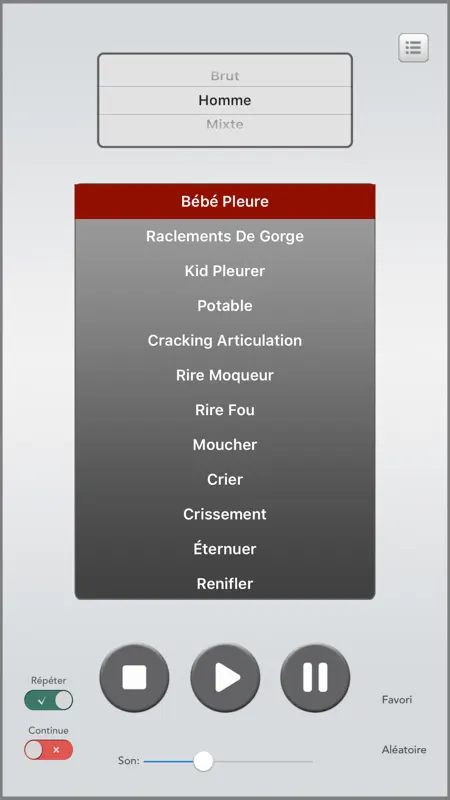The width and height of the screenshot is (450, 800).
Task: Pause the sound playback
Action: point(315,678)
